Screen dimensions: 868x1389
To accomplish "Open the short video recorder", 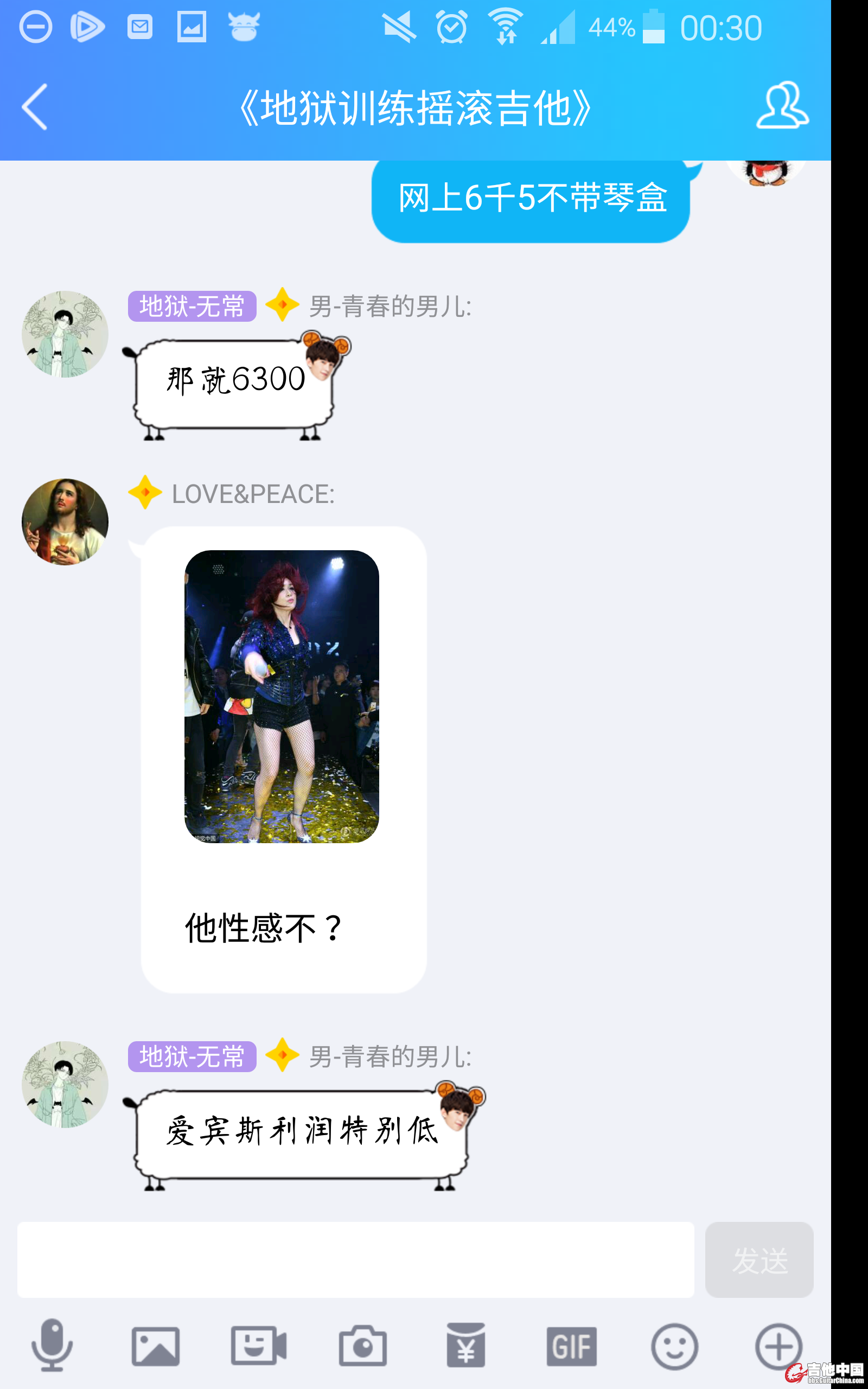I will (x=258, y=1346).
